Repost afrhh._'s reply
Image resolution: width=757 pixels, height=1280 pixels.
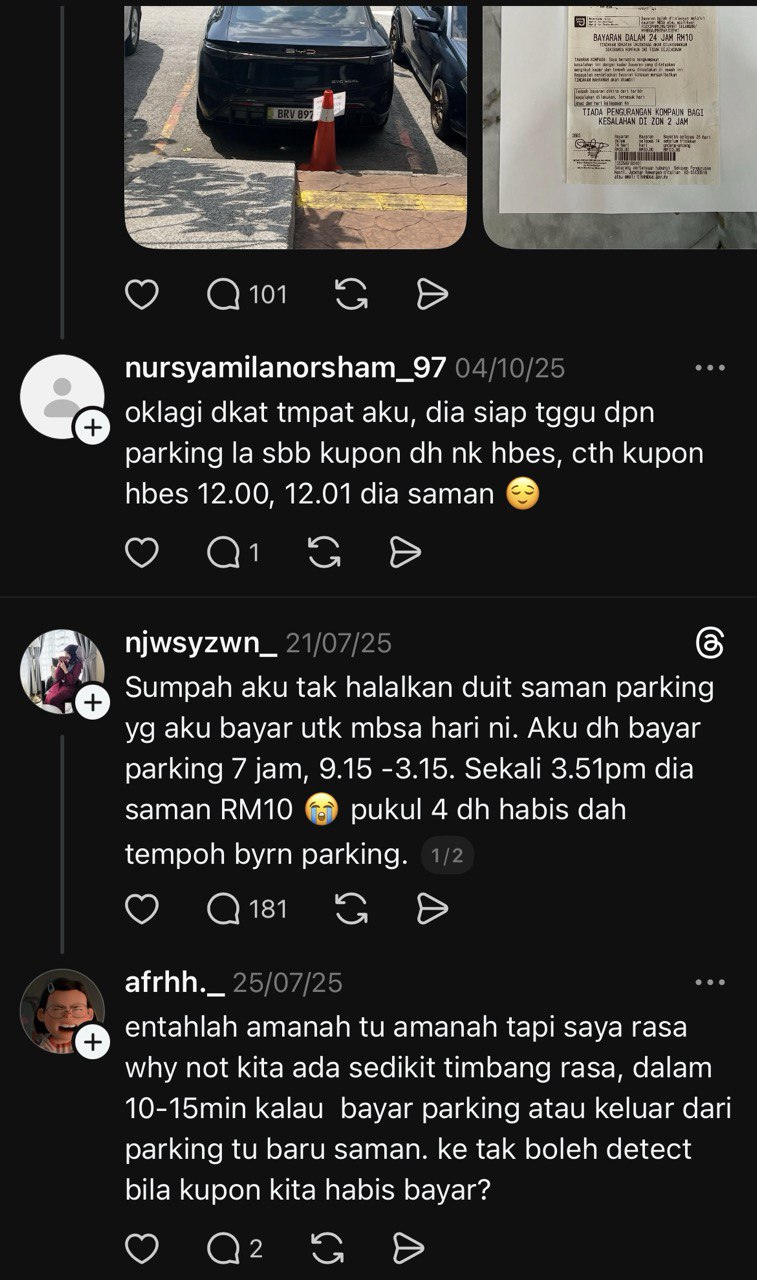(327, 1248)
